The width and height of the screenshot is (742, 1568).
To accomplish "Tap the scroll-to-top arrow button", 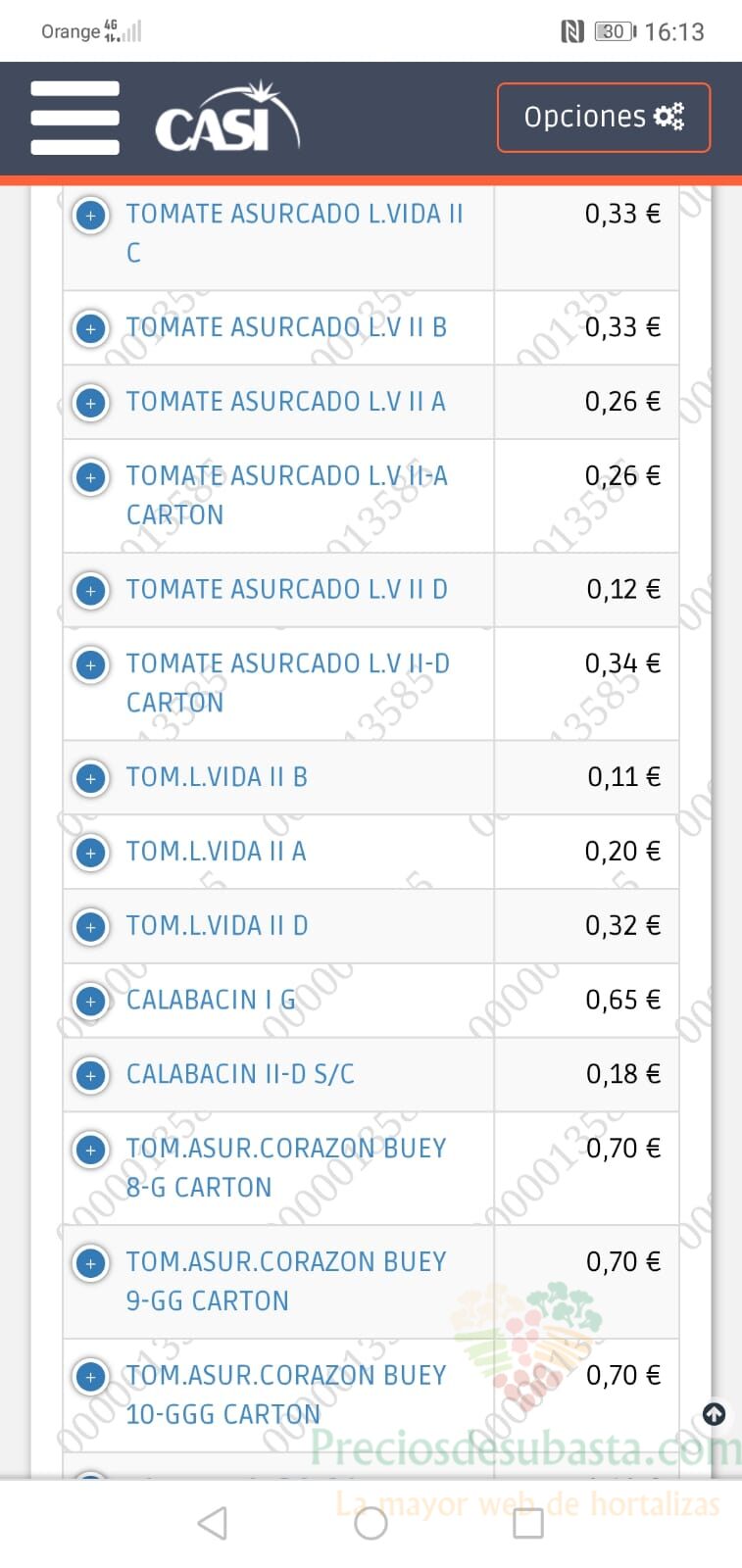I will point(715,1414).
